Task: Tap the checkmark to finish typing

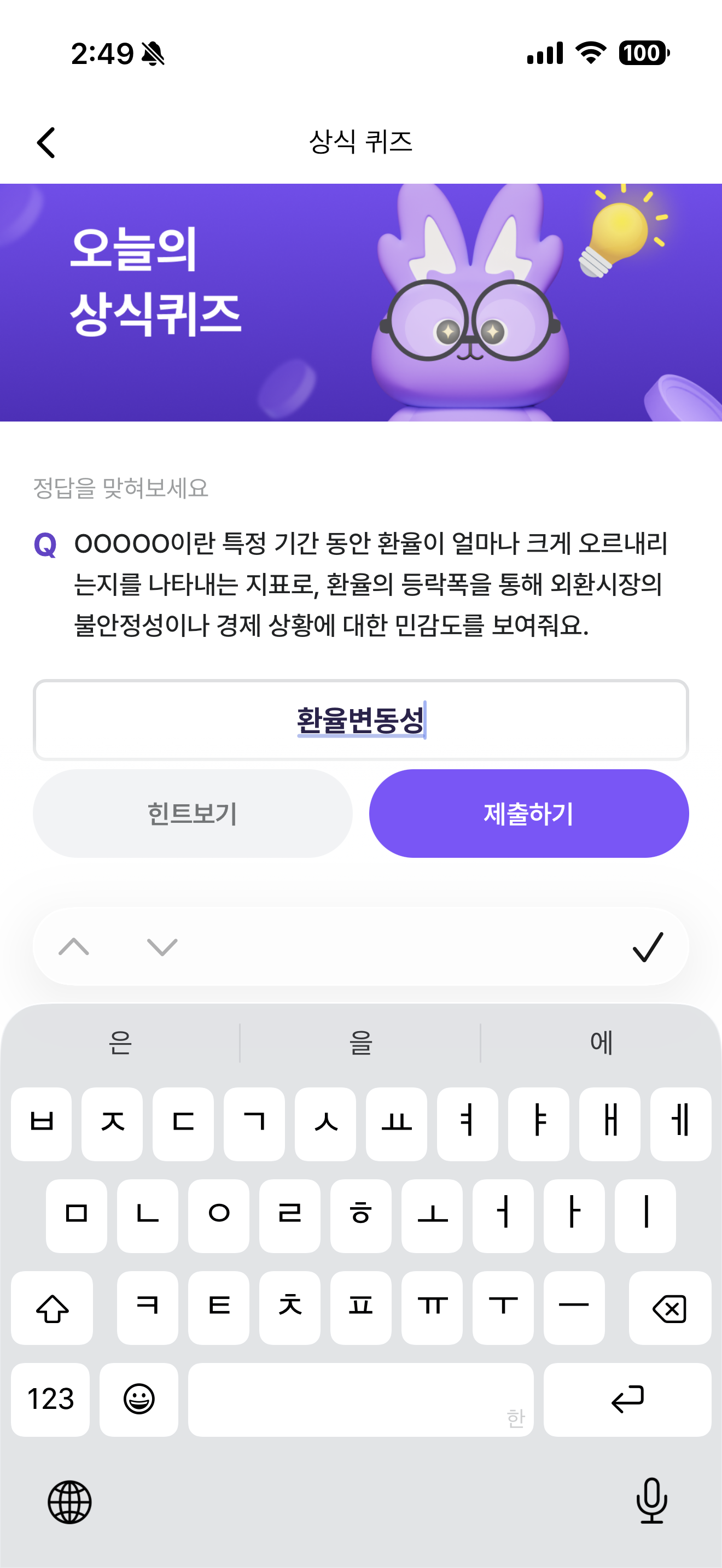Action: tap(648, 947)
